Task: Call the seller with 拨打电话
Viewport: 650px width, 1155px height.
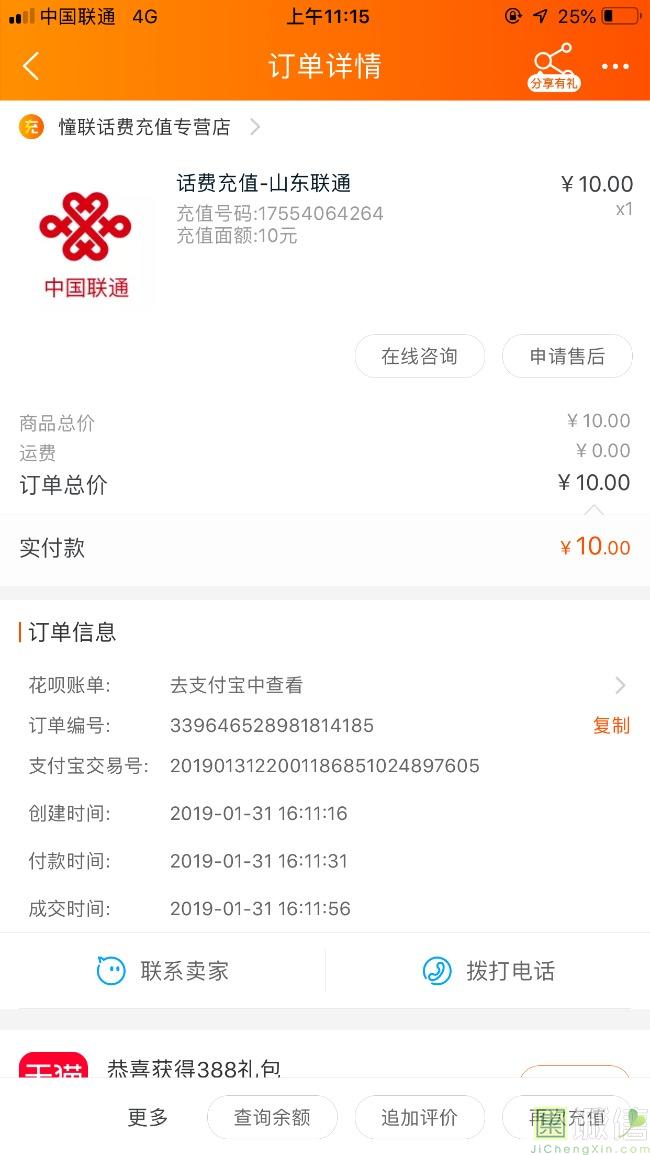Action: [x=488, y=970]
